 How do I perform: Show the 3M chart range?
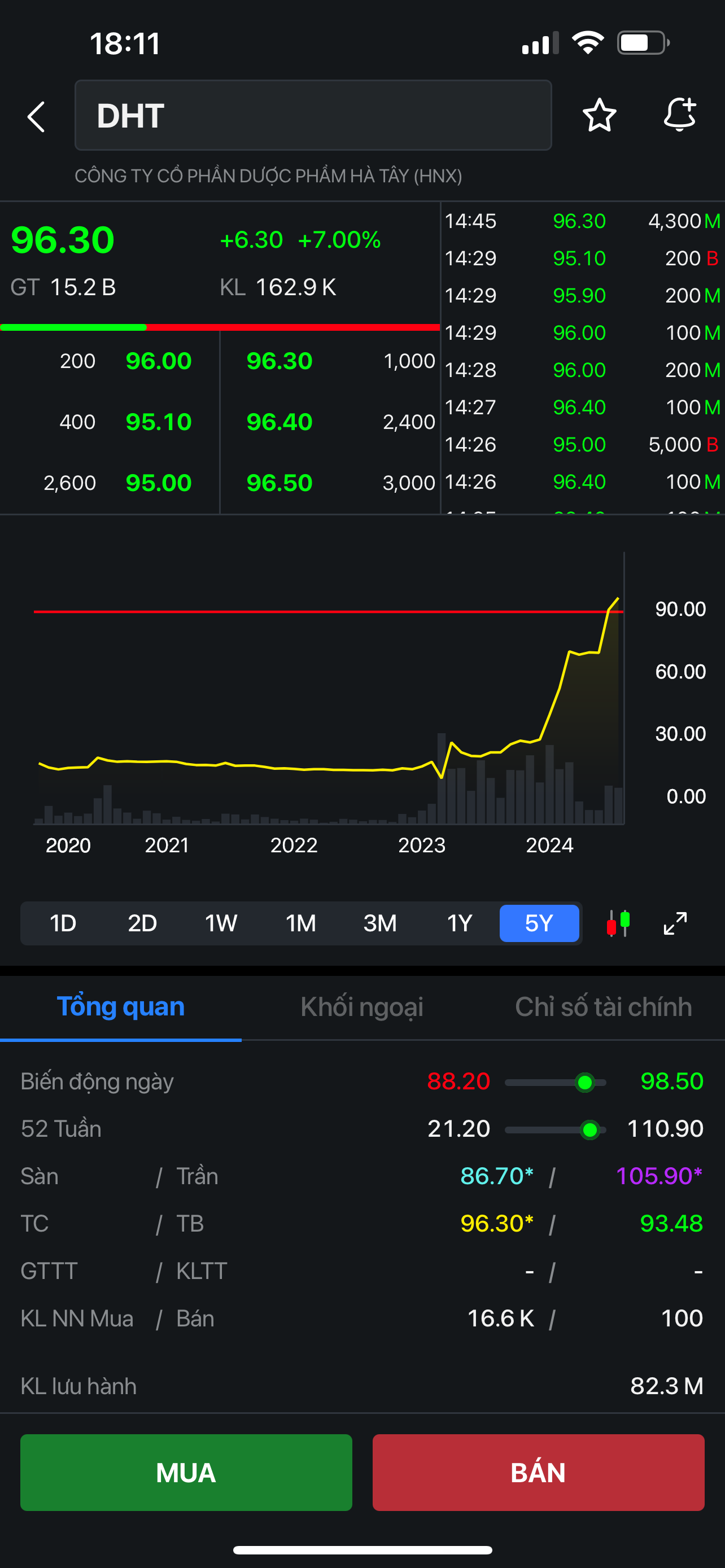(380, 923)
